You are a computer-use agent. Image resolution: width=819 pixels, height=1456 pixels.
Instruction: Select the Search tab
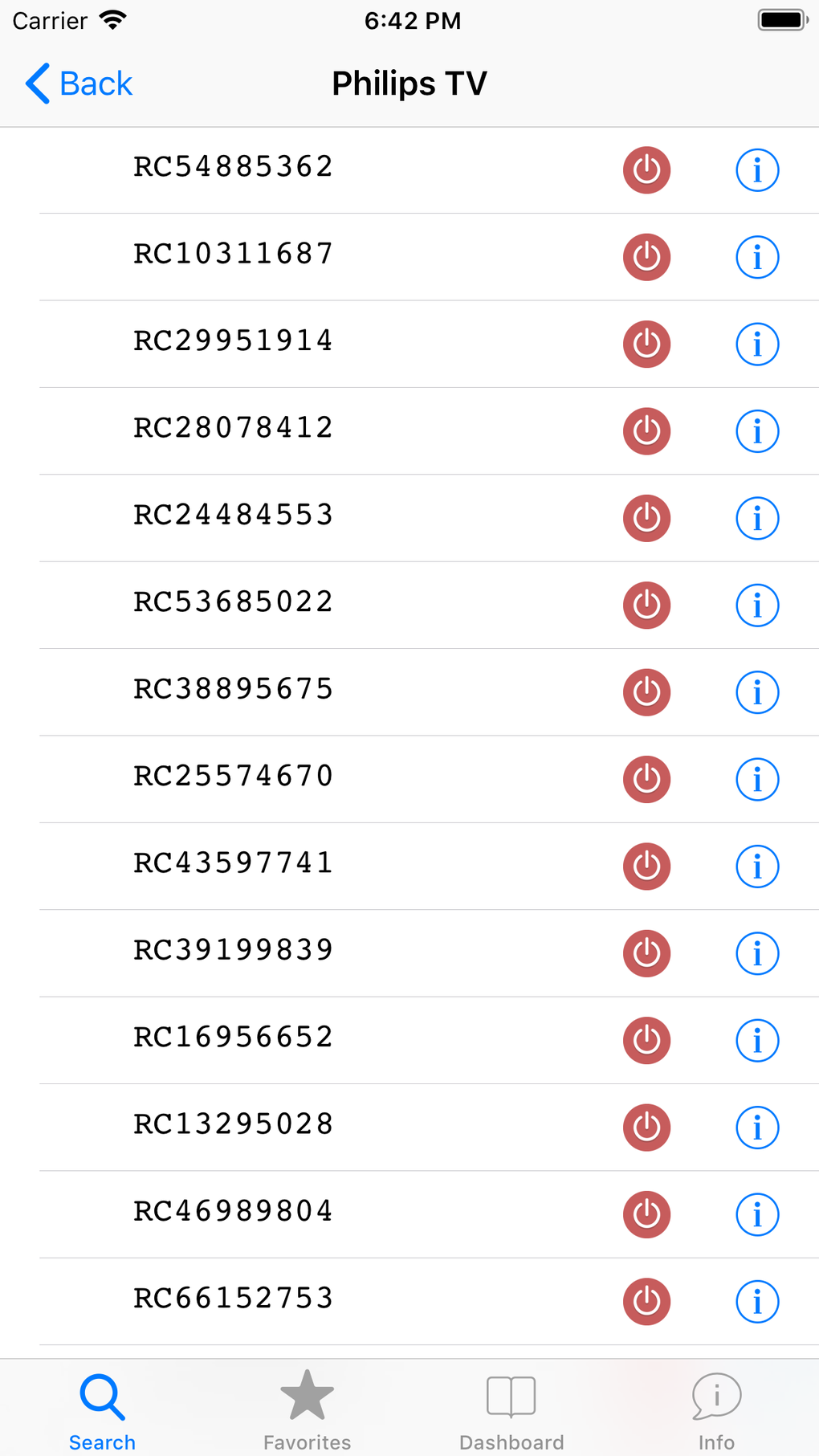coord(102,1410)
